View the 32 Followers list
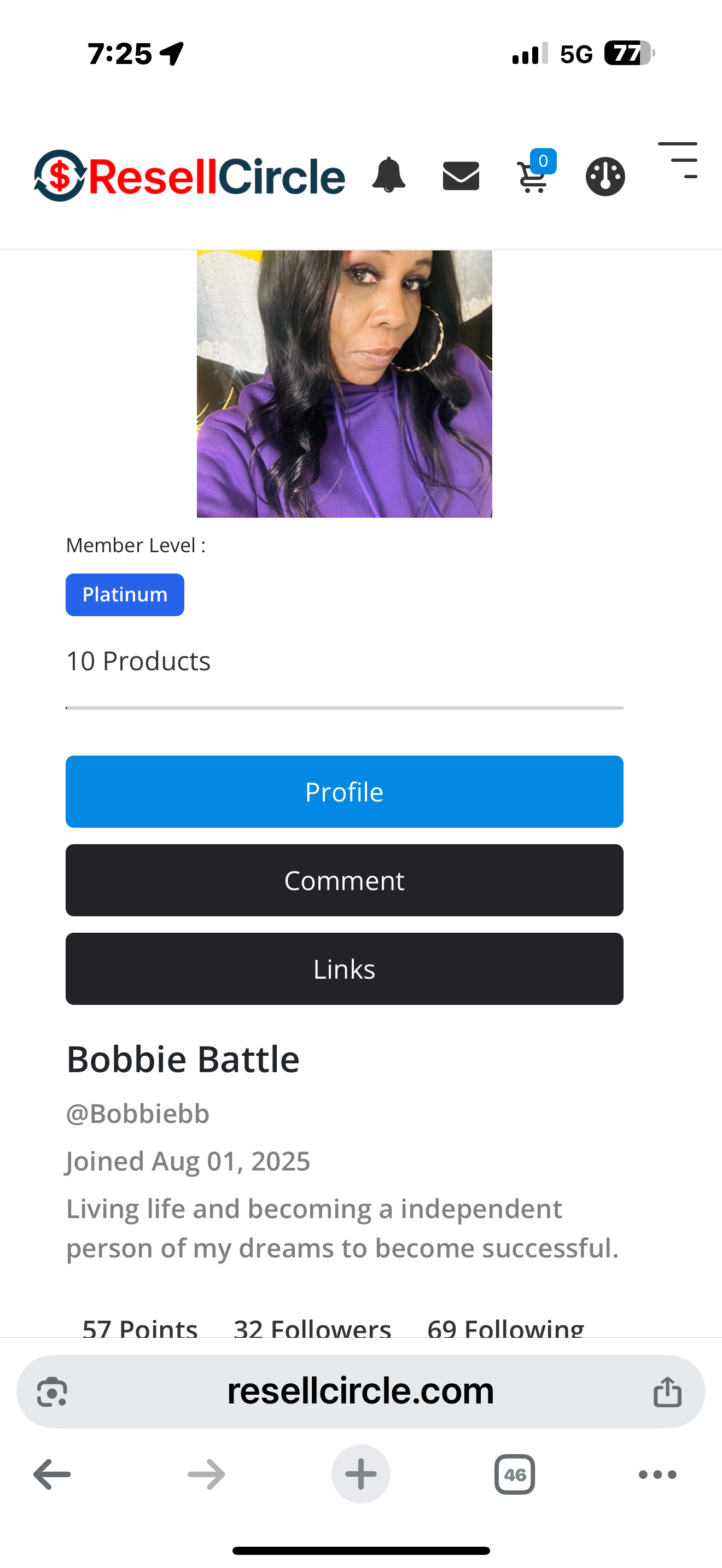The width and height of the screenshot is (722, 1568). [x=312, y=1328]
